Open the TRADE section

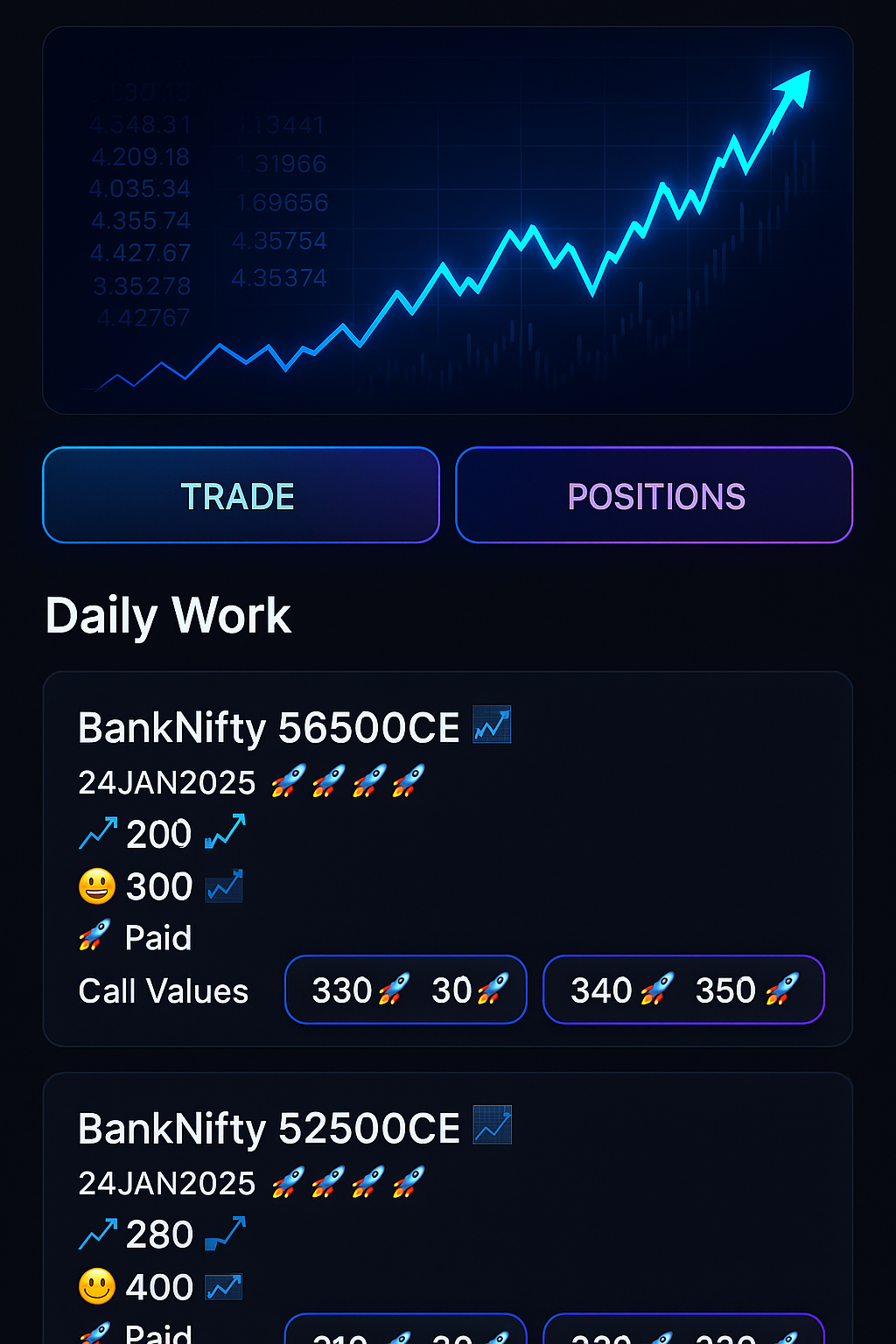[241, 495]
